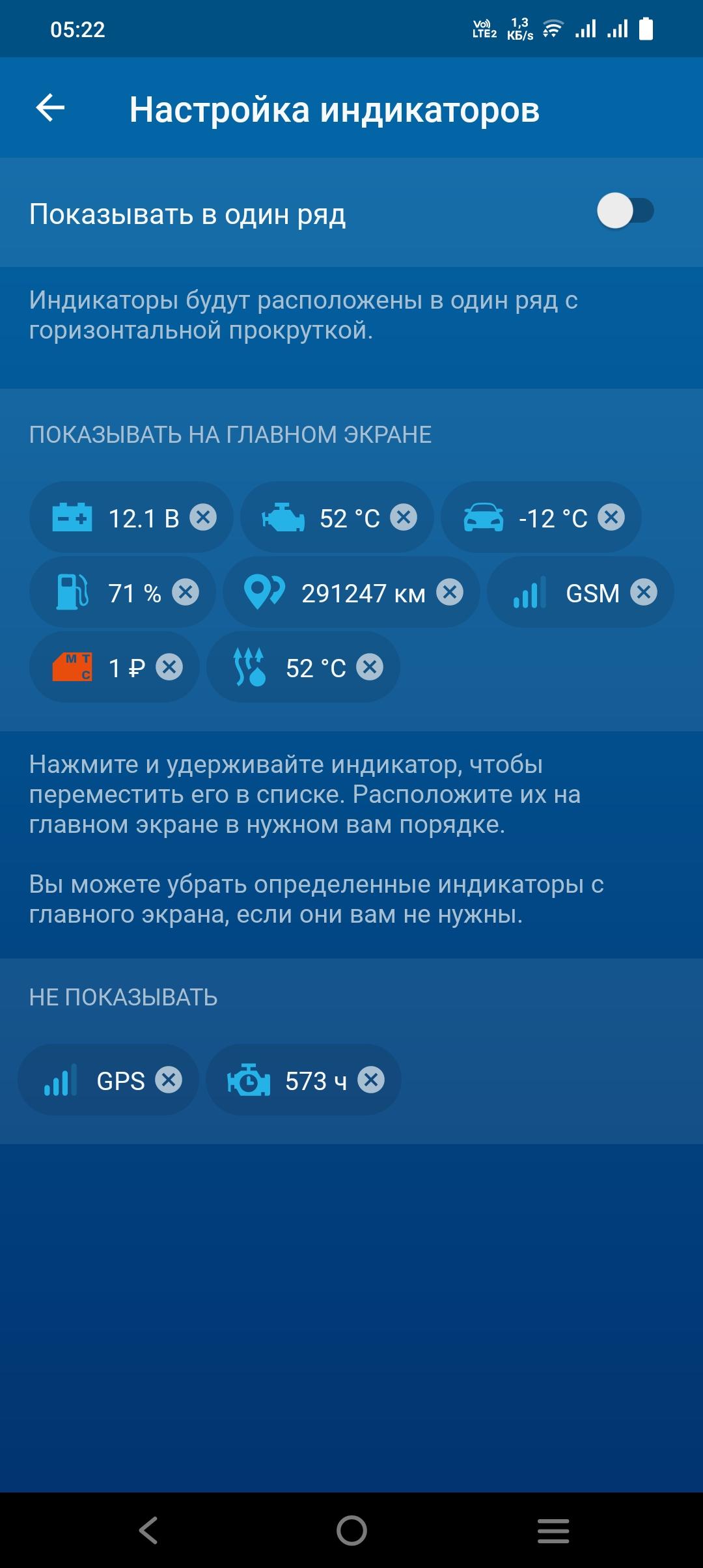Remove the 71 % fuel indicator
This screenshot has width=703, height=1568.
click(186, 593)
